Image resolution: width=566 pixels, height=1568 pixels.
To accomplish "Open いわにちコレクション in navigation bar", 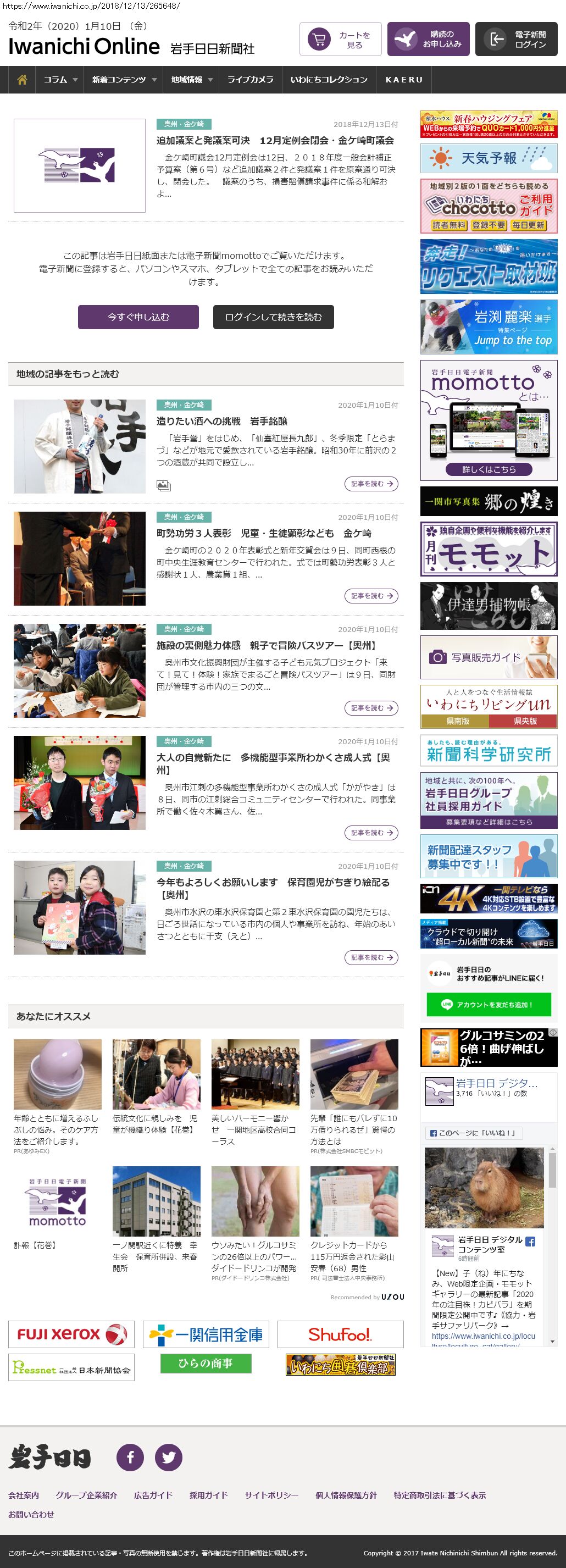I will (329, 80).
